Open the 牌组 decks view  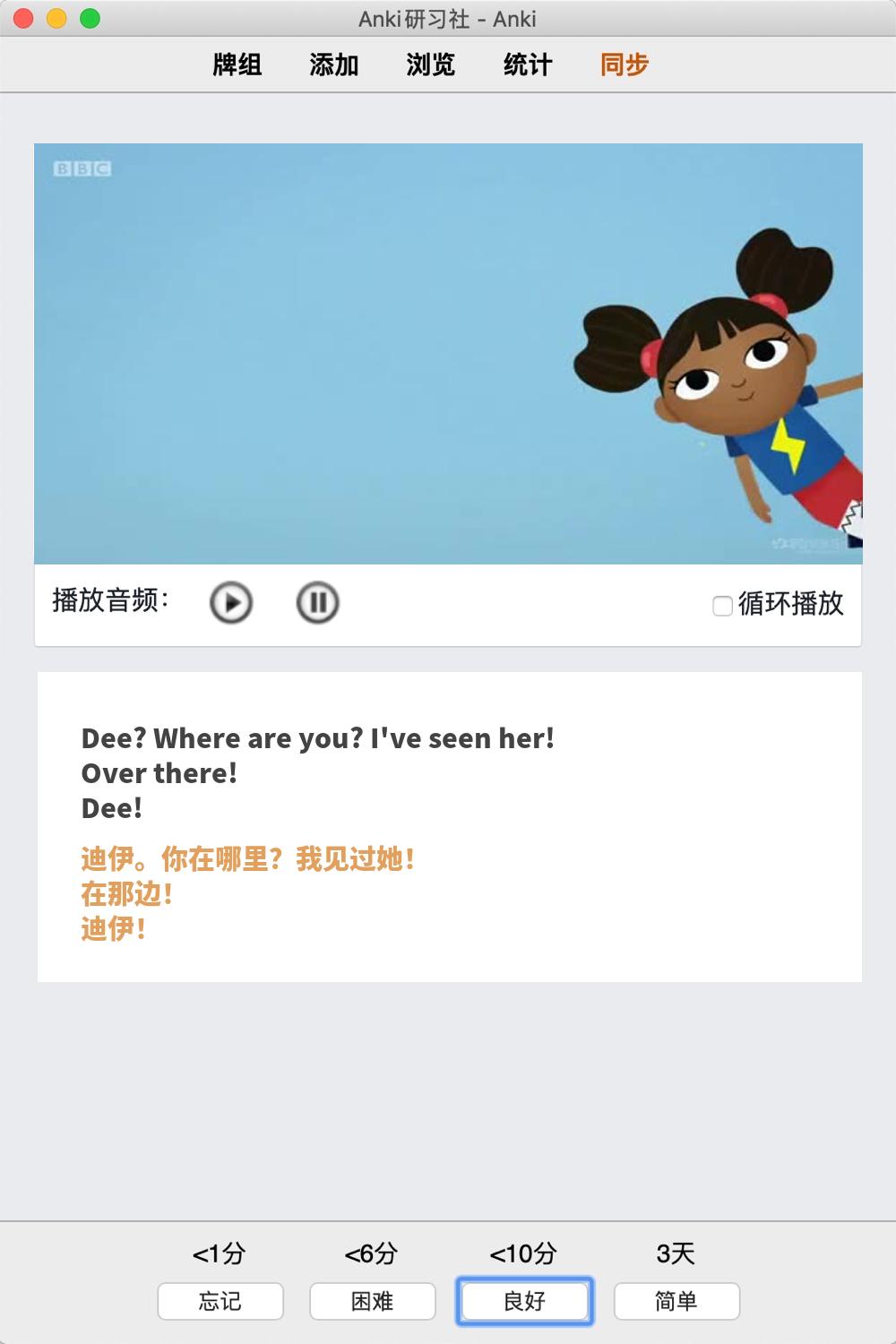(x=237, y=65)
